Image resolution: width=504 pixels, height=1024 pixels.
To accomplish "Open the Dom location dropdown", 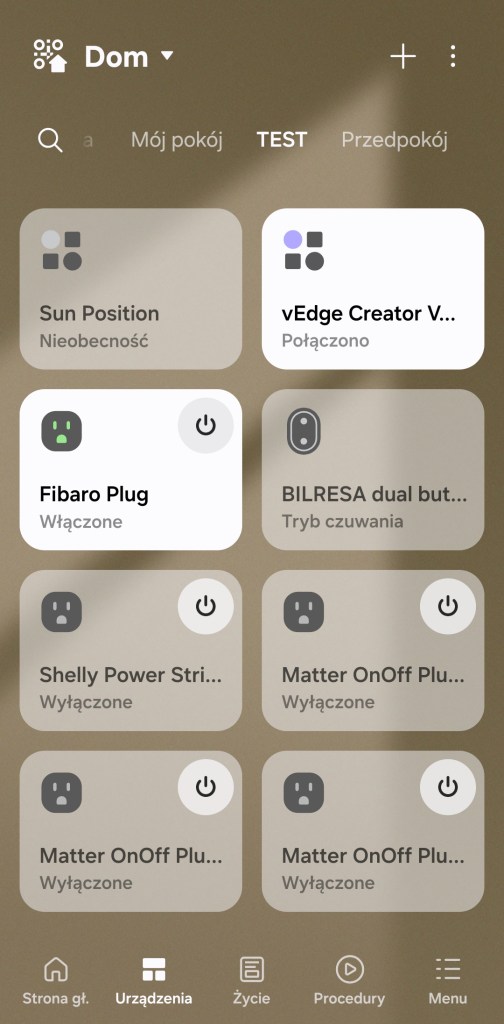I will point(129,57).
